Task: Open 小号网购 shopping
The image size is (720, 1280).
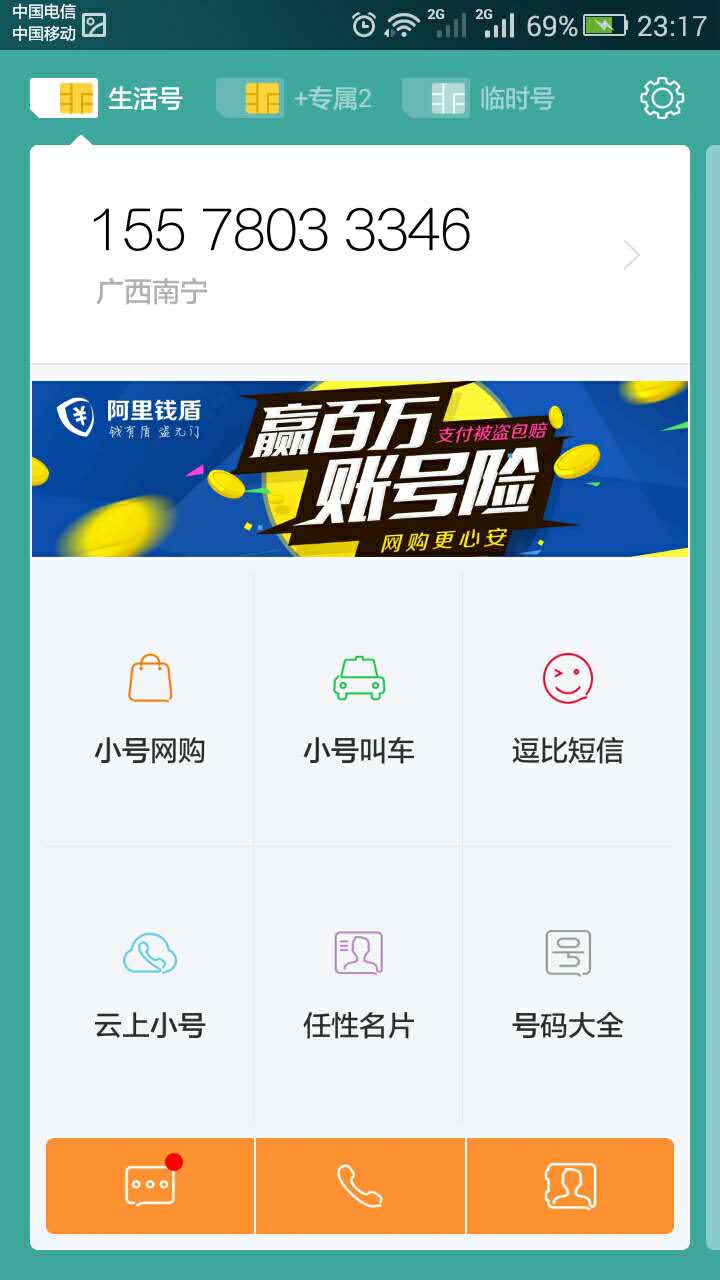Action: (x=150, y=710)
